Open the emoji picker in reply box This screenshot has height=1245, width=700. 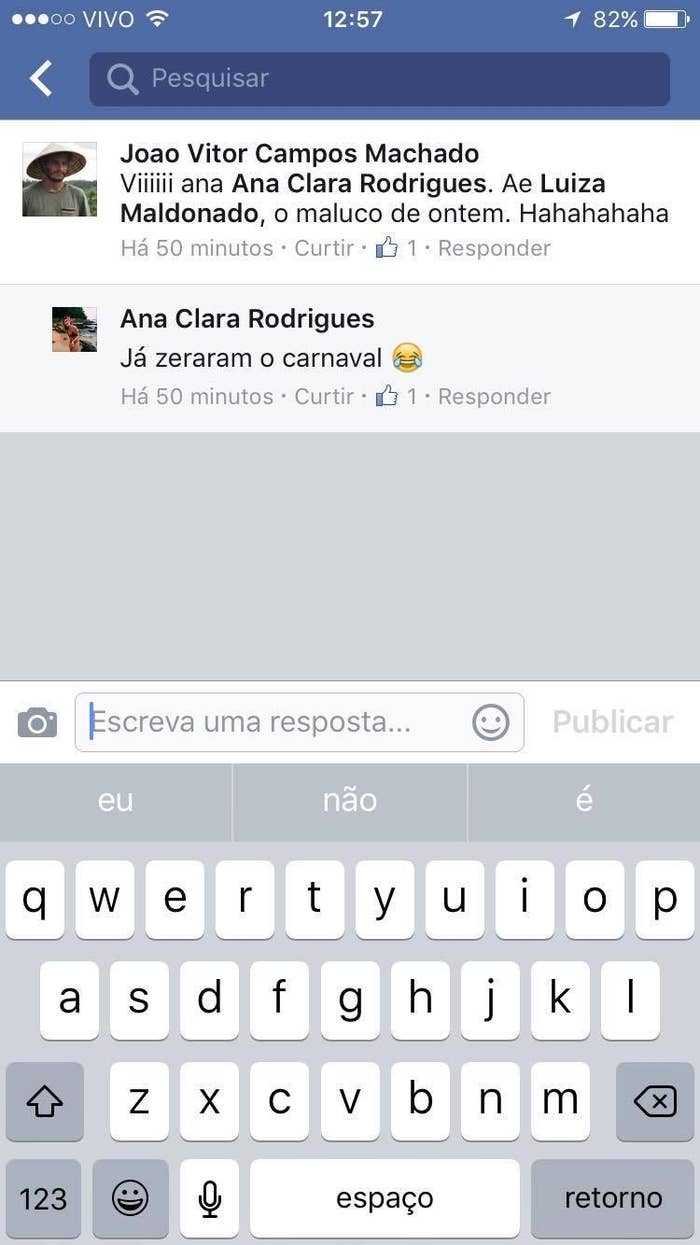pos(490,722)
